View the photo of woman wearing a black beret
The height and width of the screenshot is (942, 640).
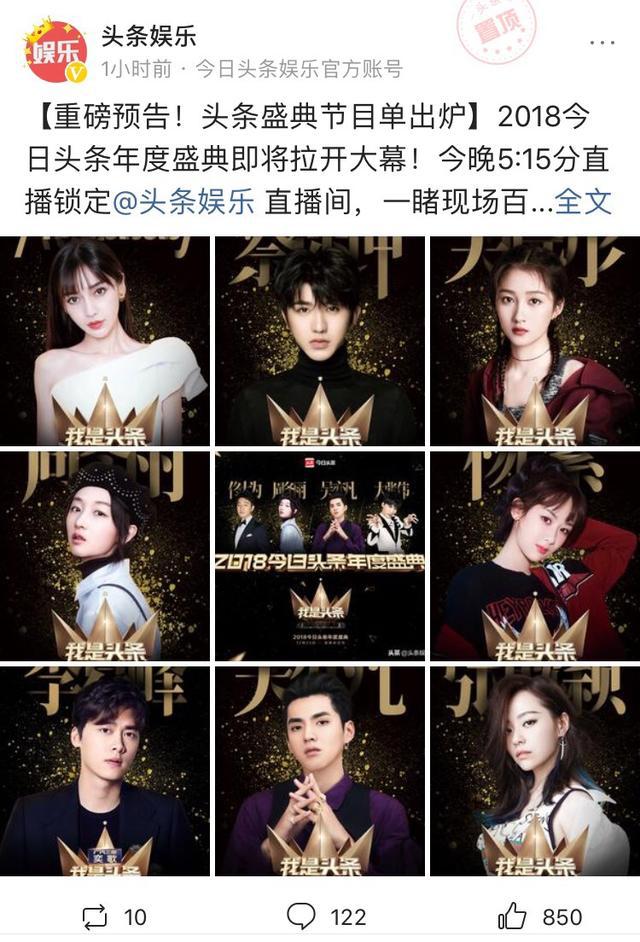[x=105, y=555]
